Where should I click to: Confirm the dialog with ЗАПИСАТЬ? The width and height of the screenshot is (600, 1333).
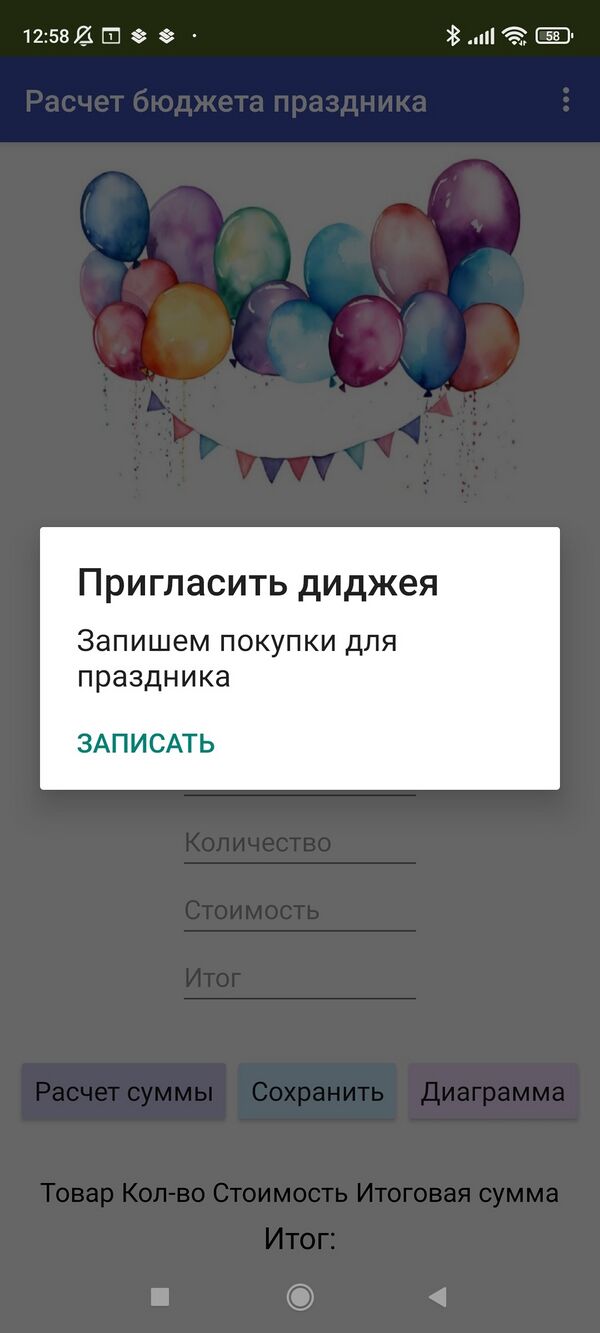coord(146,743)
